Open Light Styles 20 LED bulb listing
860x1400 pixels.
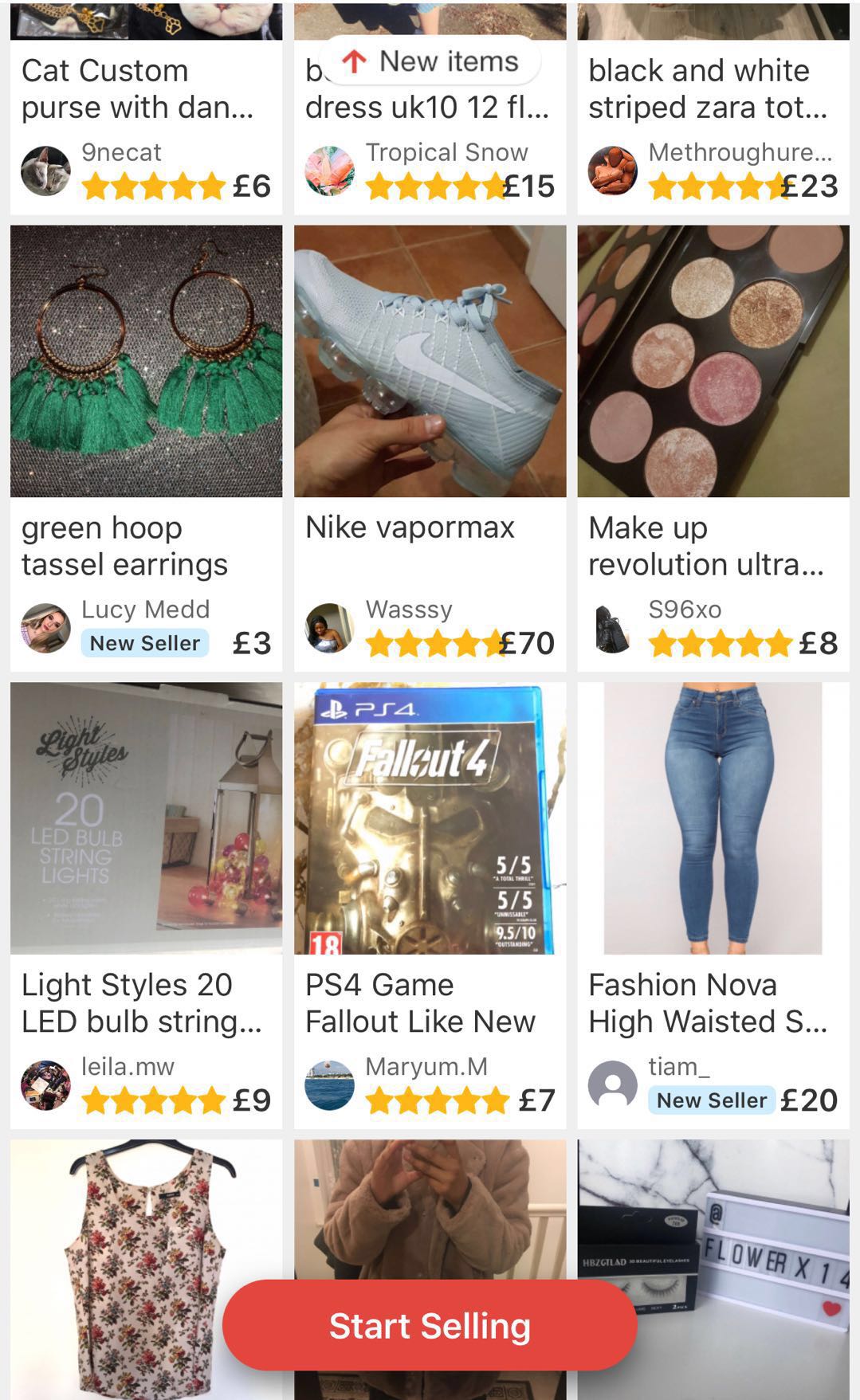146,818
